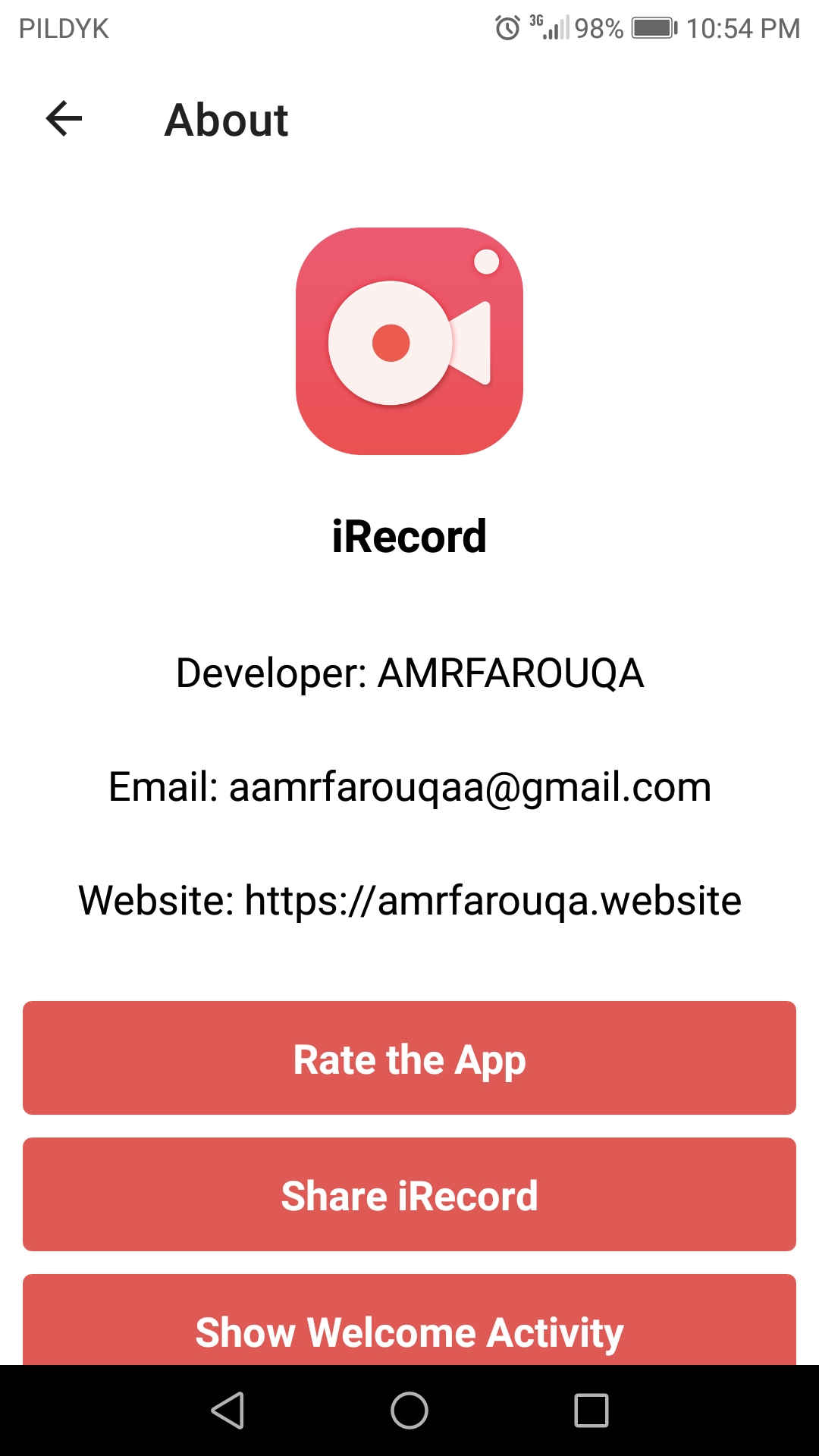Image resolution: width=819 pixels, height=1456 pixels.
Task: Share iRecord with others
Action: click(409, 1194)
